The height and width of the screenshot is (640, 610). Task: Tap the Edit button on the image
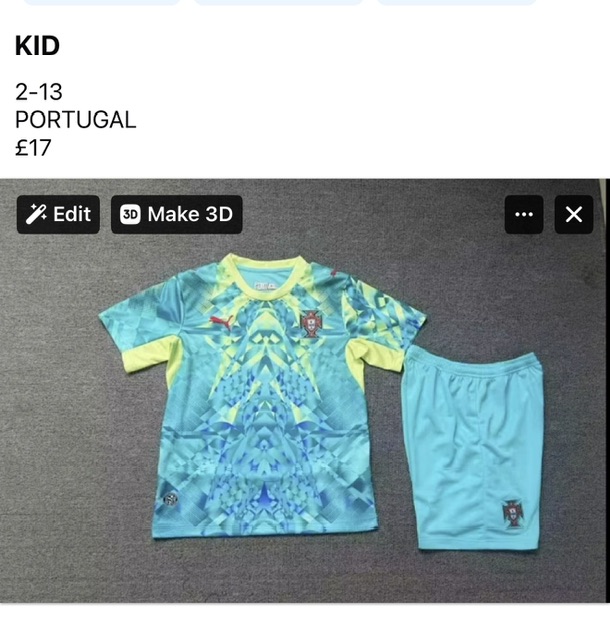58,214
